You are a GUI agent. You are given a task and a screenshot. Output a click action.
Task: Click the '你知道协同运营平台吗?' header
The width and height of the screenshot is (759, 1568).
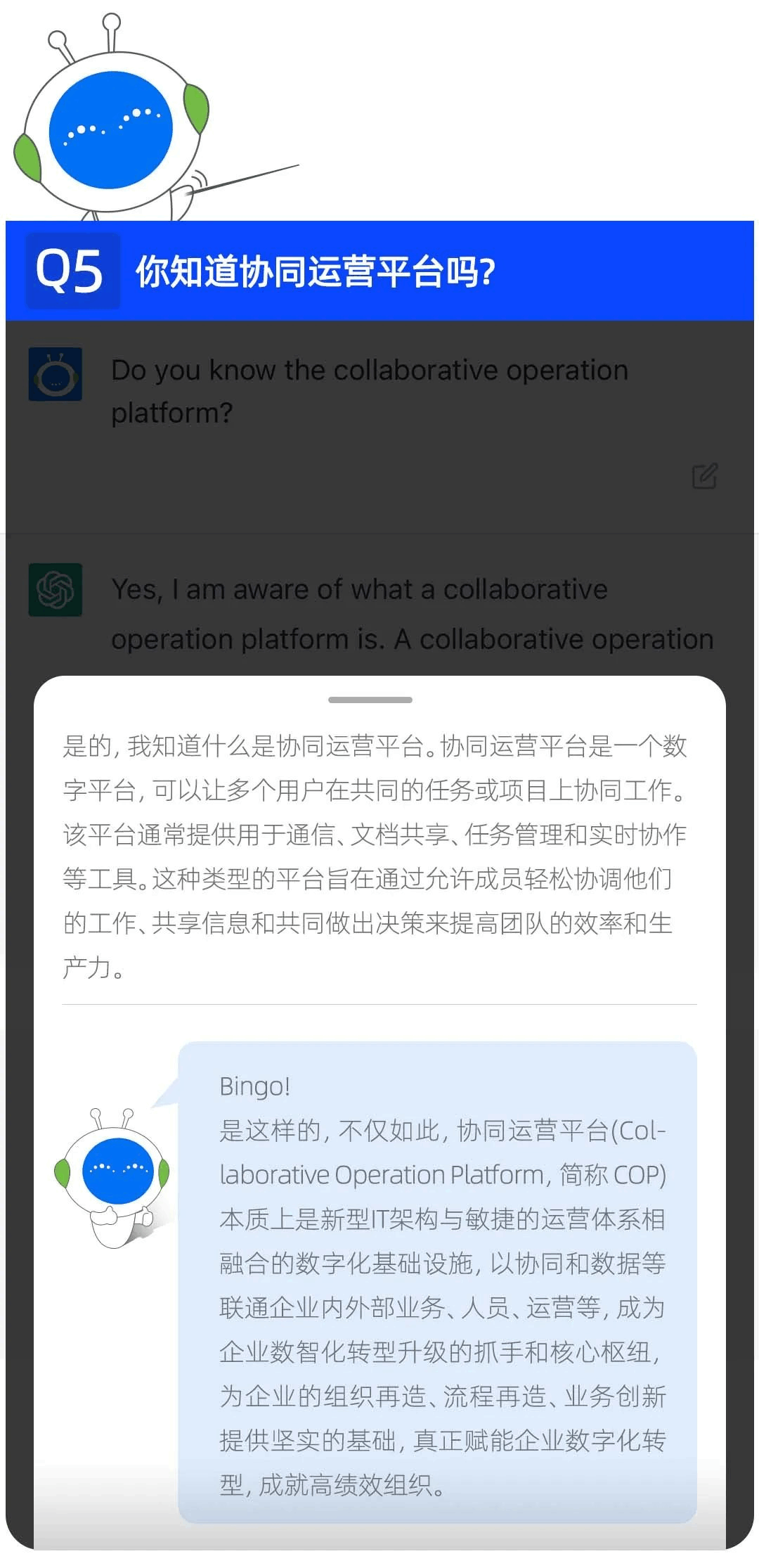314,270
